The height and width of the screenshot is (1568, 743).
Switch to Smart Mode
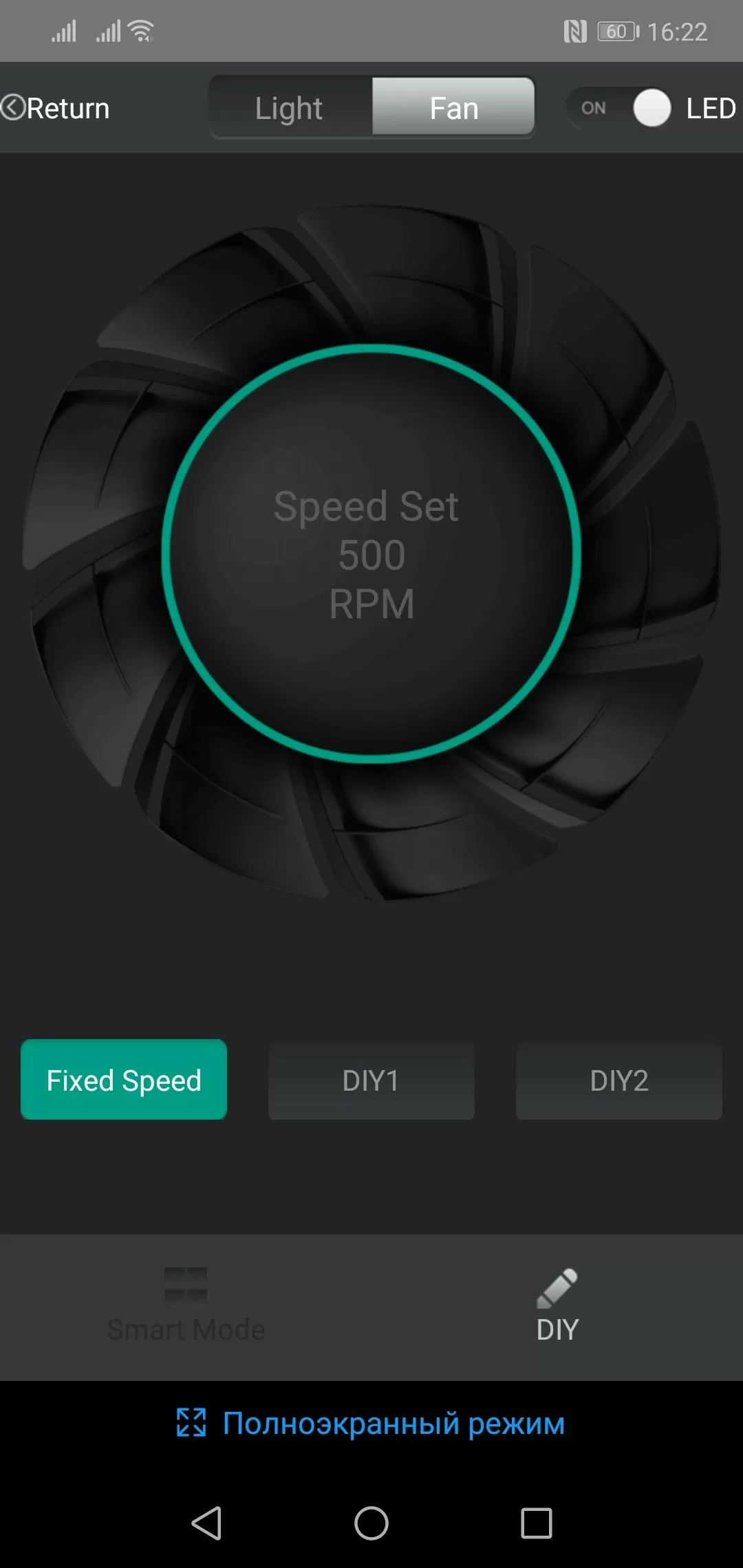[x=186, y=1306]
